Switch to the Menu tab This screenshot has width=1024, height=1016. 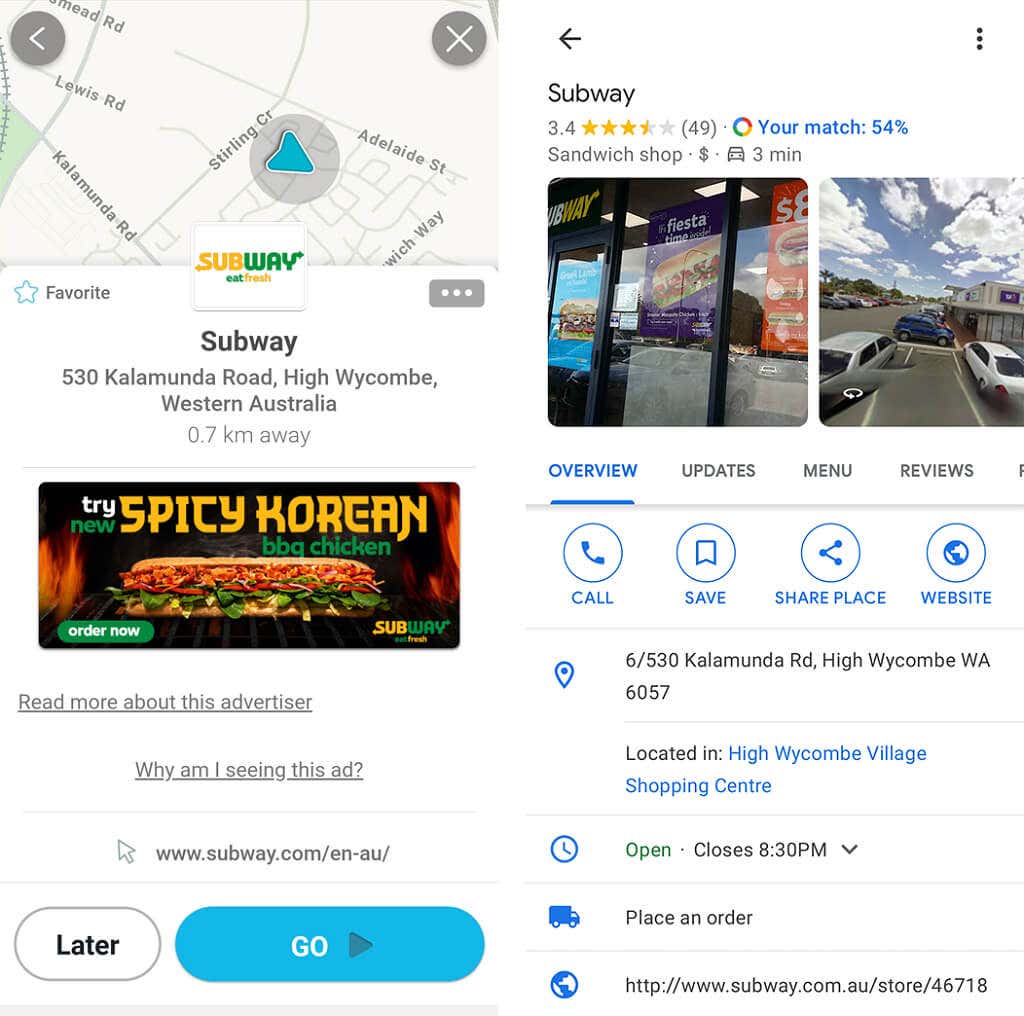pyautogui.click(x=827, y=471)
